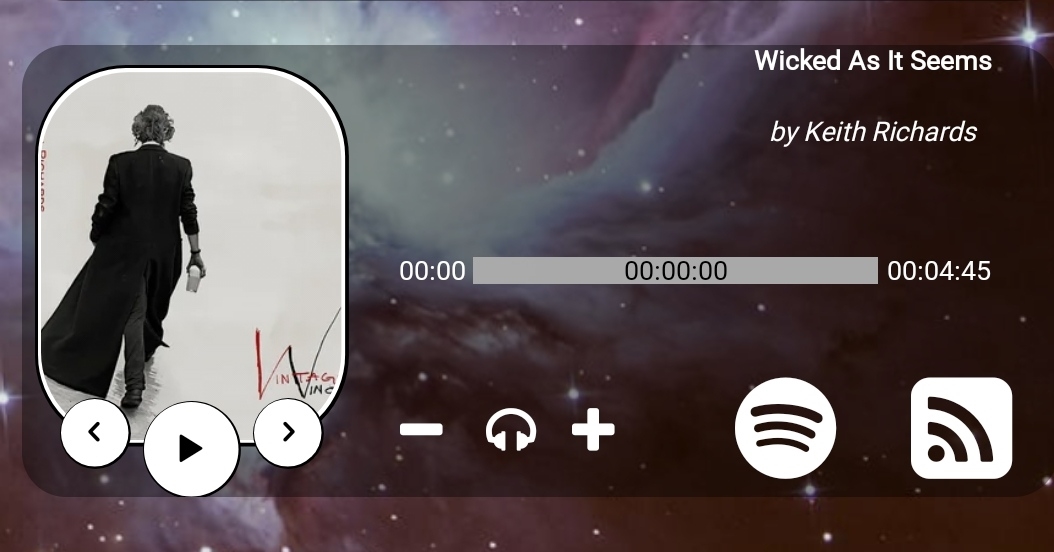Screen dimensions: 1054x552
Task: Open the track in Spotify
Action: (x=785, y=428)
